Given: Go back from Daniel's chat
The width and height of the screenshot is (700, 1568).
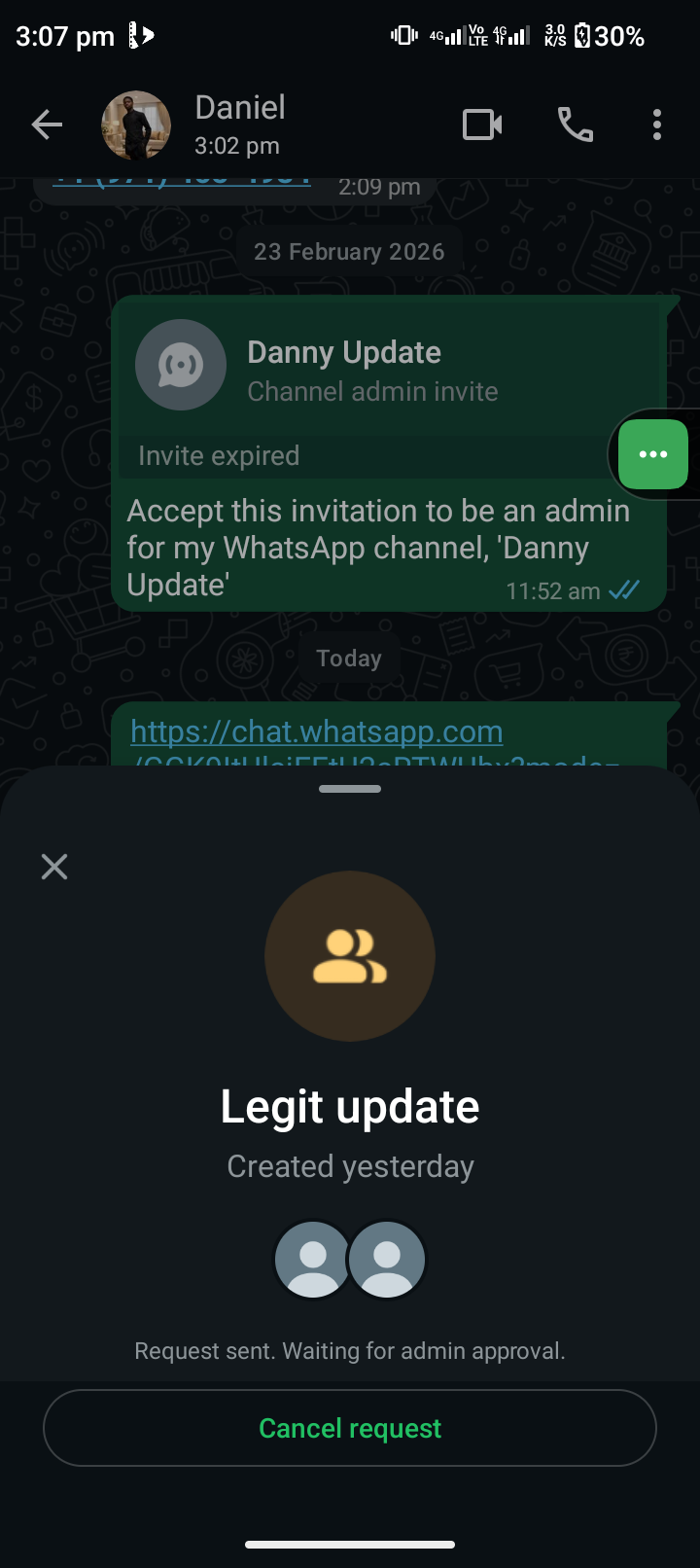Looking at the screenshot, I should coord(47,125).
